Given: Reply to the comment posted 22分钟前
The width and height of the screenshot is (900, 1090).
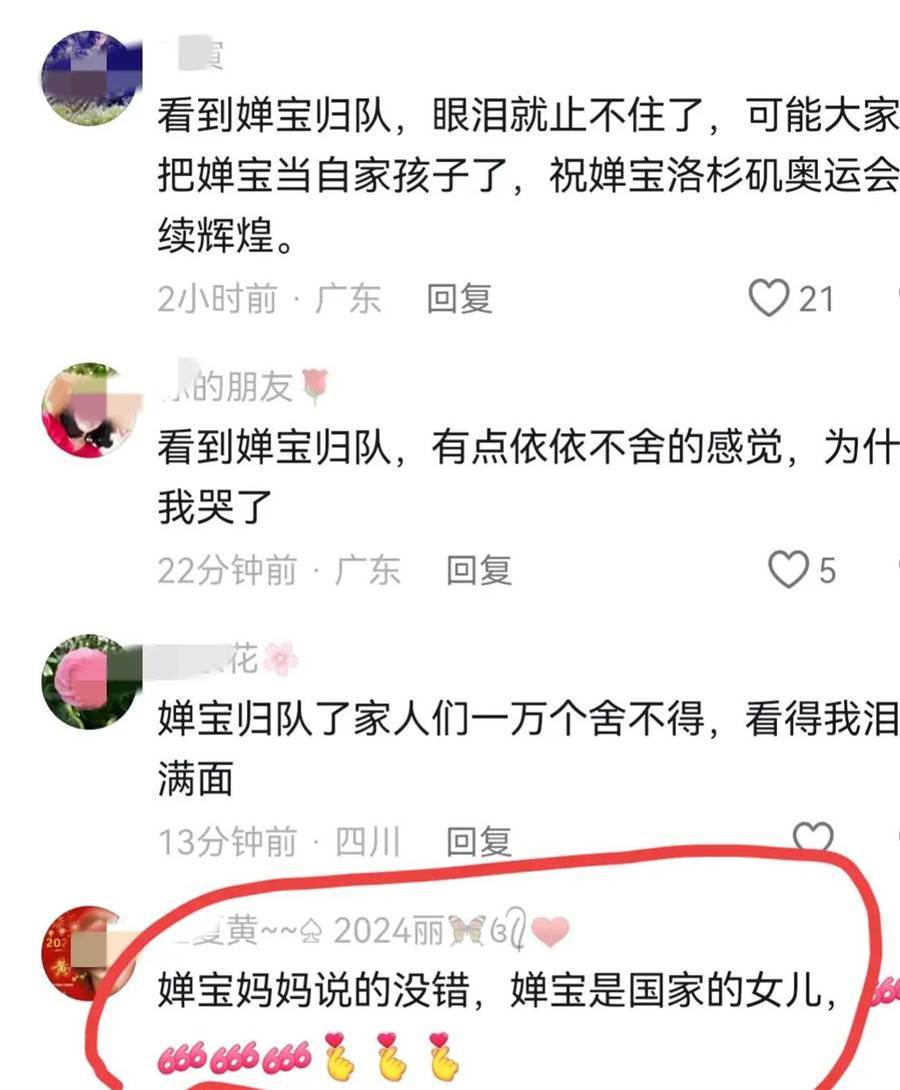Looking at the screenshot, I should coord(478,570).
